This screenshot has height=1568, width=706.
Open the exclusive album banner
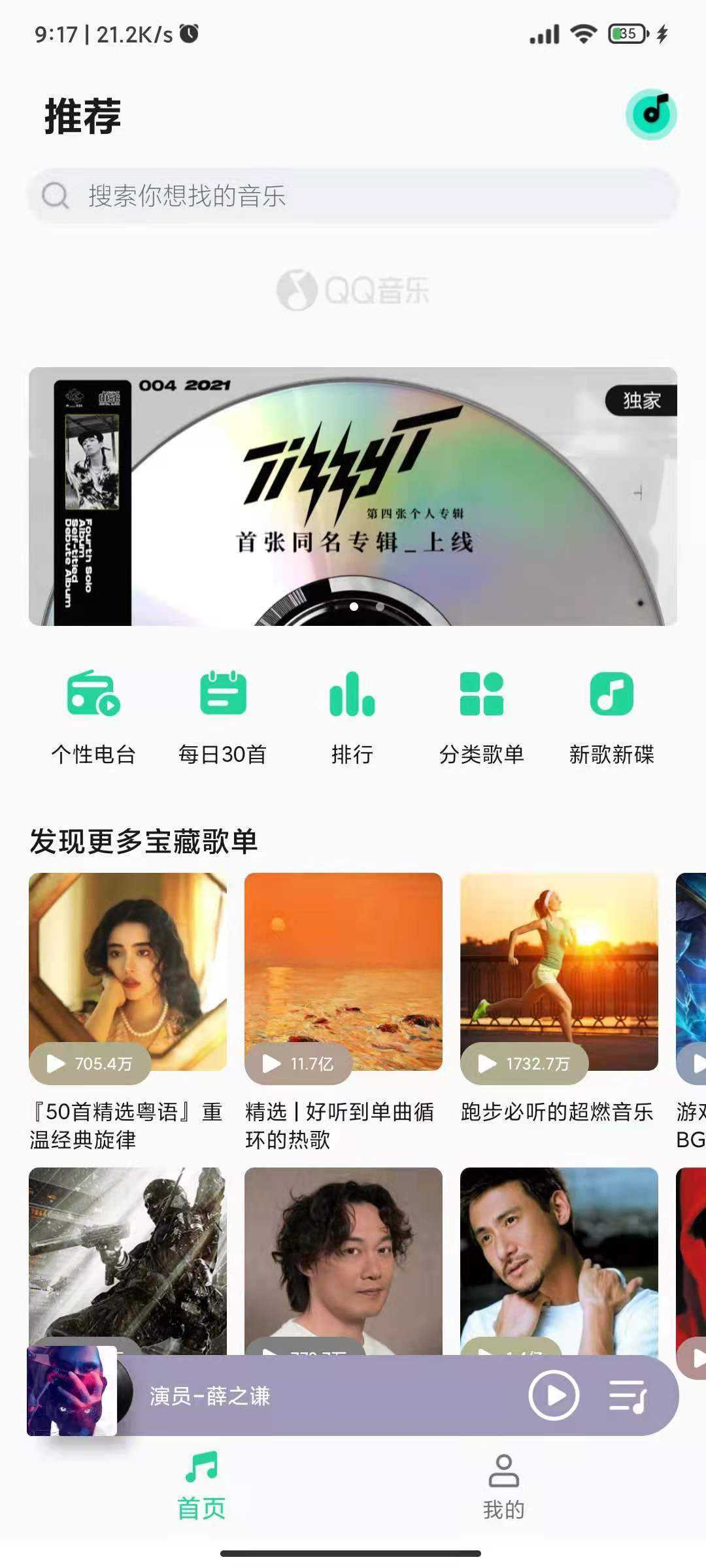click(353, 497)
